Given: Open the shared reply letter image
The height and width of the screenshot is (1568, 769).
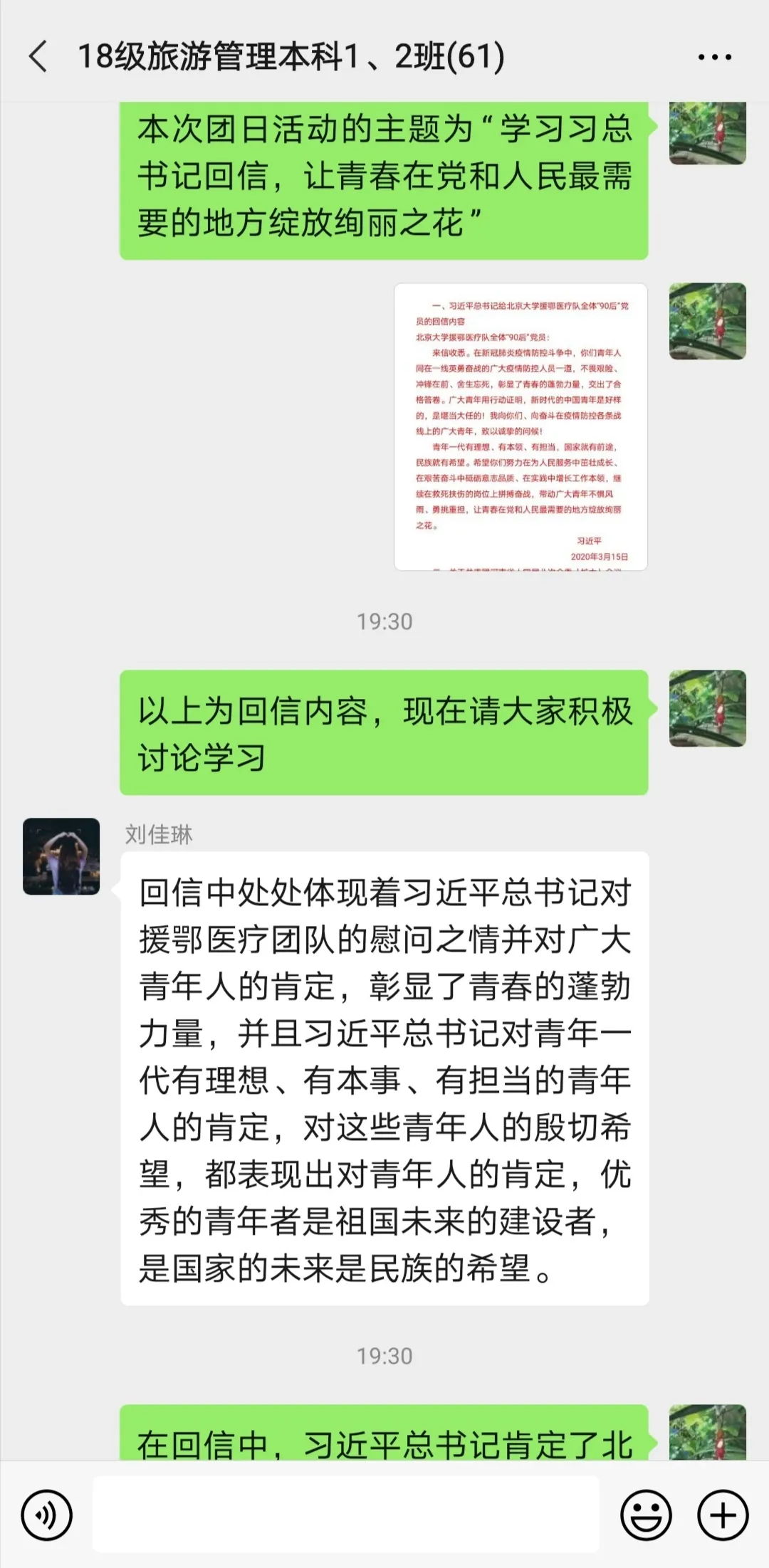Looking at the screenshot, I should pos(520,426).
